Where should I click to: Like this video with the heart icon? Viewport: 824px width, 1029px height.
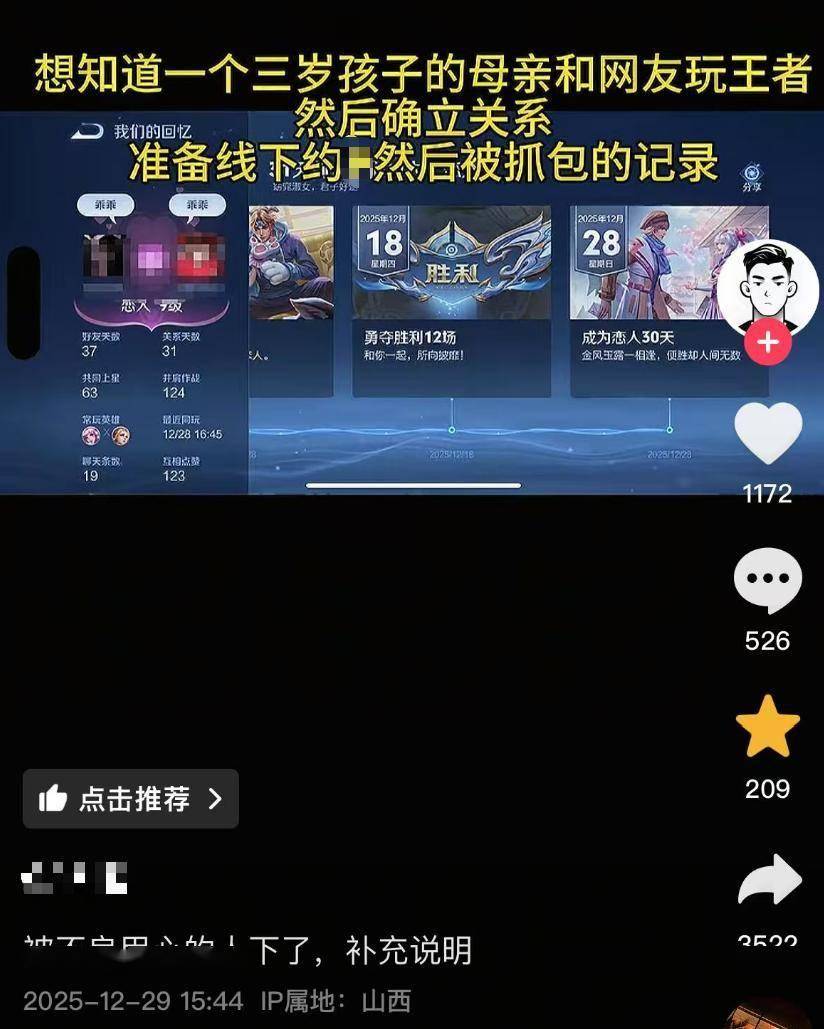point(768,435)
